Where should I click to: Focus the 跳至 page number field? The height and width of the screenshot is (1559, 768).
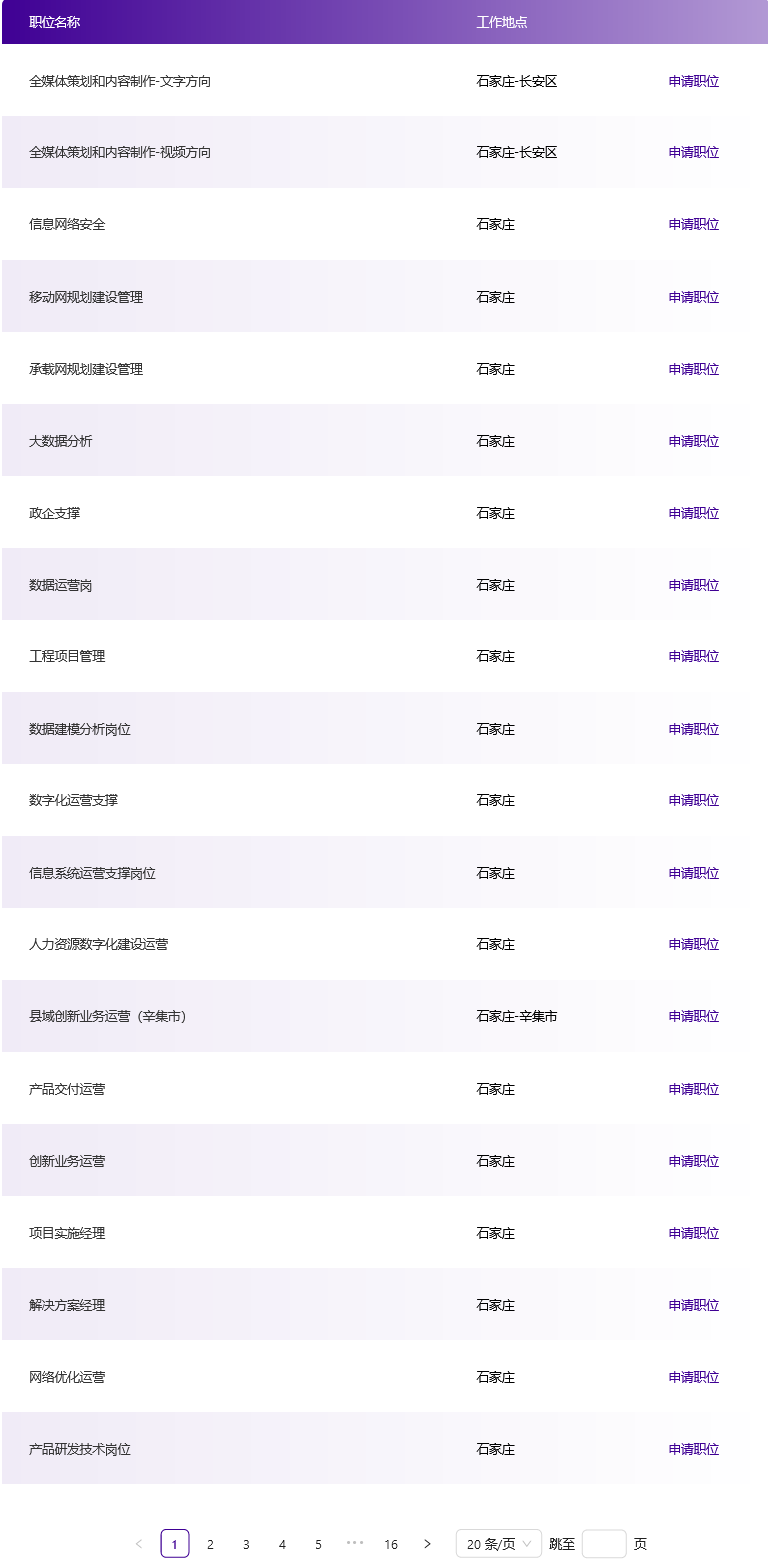coord(604,1544)
